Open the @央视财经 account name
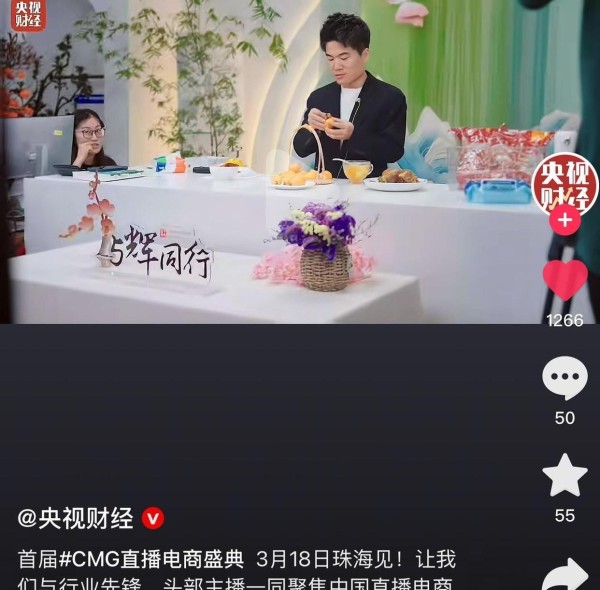 [x=76, y=518]
